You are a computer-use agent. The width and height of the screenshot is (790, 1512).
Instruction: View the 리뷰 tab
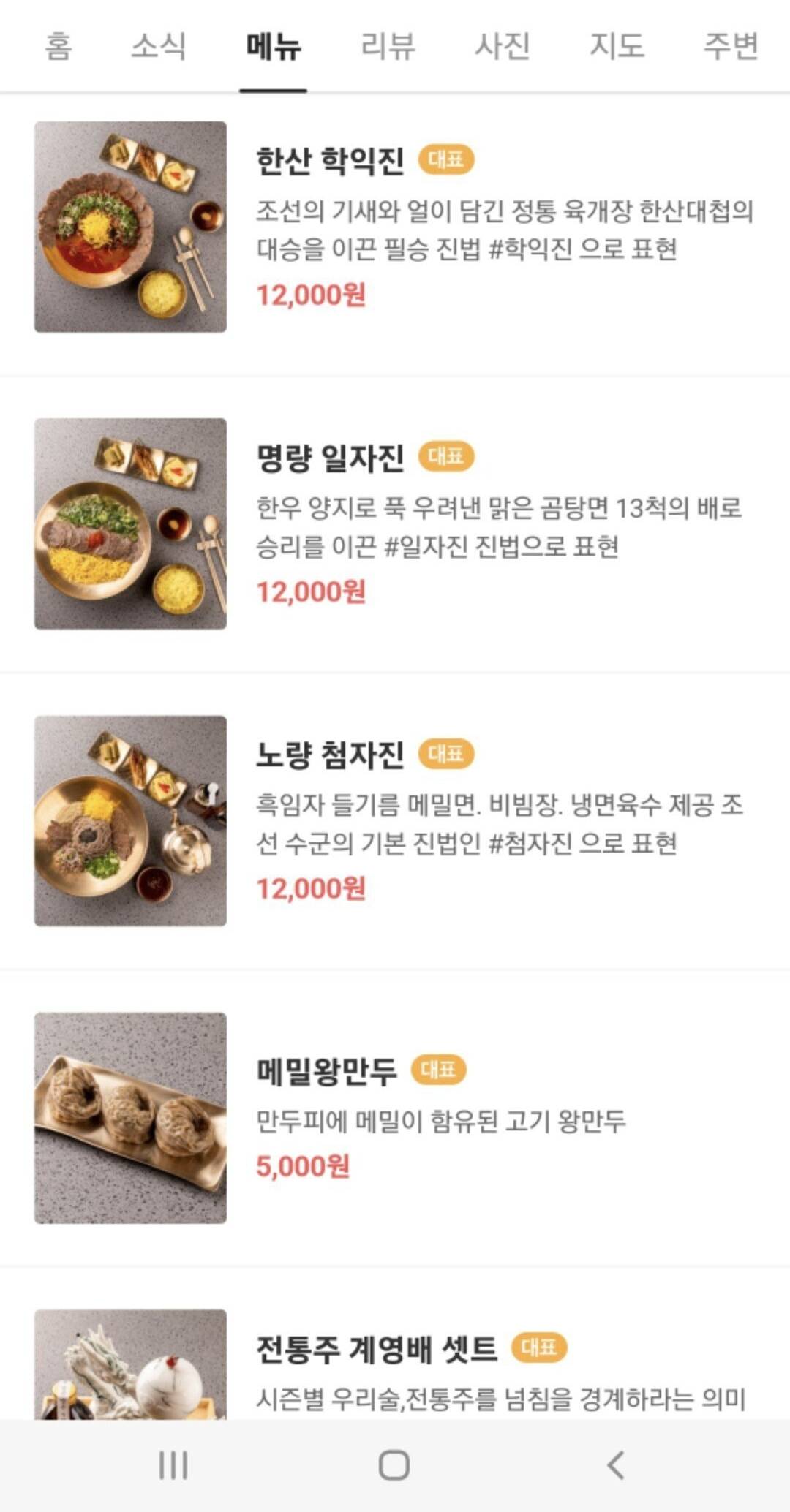388,45
